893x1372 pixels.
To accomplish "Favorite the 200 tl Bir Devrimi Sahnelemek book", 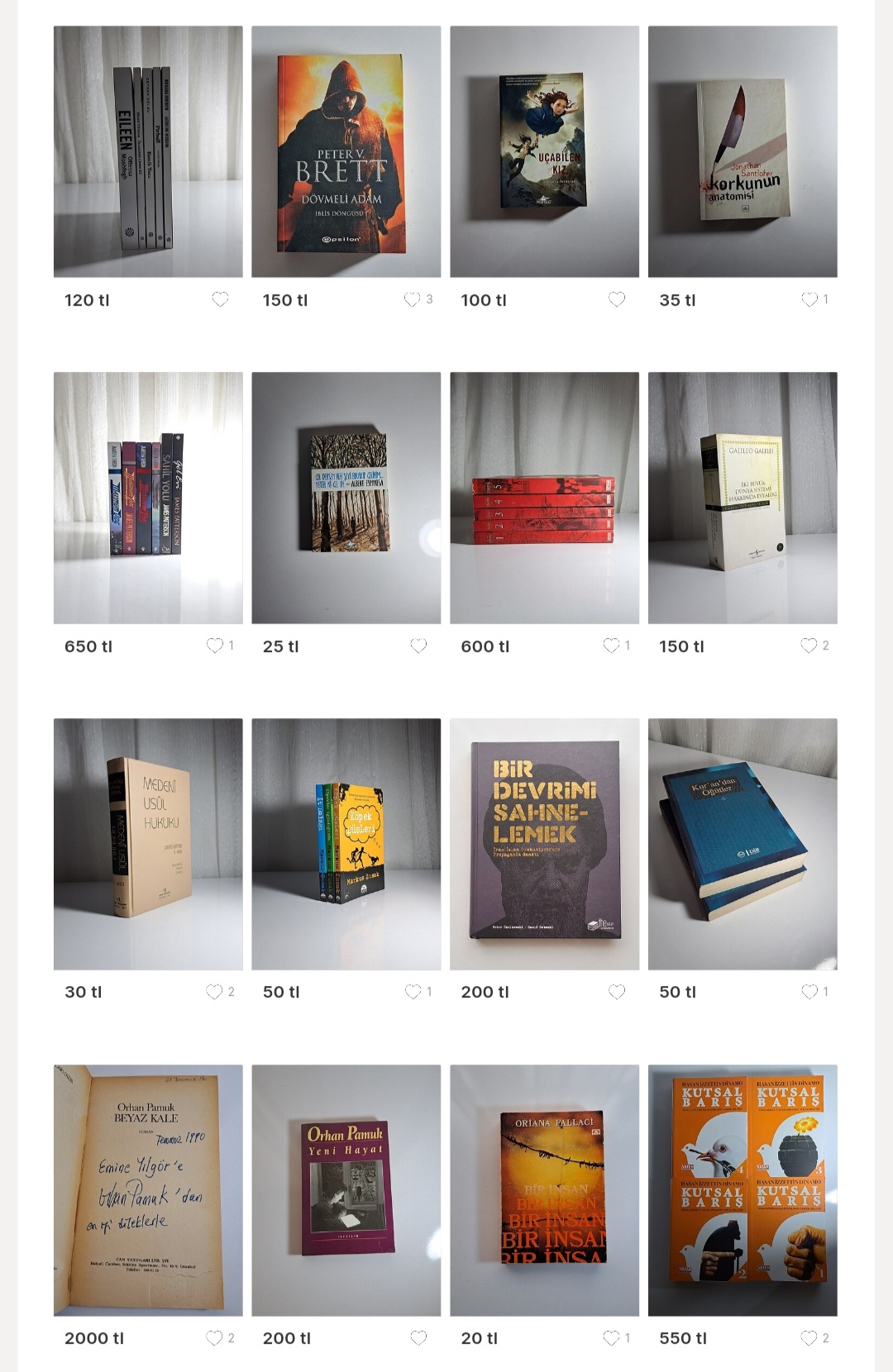I will click(x=617, y=991).
